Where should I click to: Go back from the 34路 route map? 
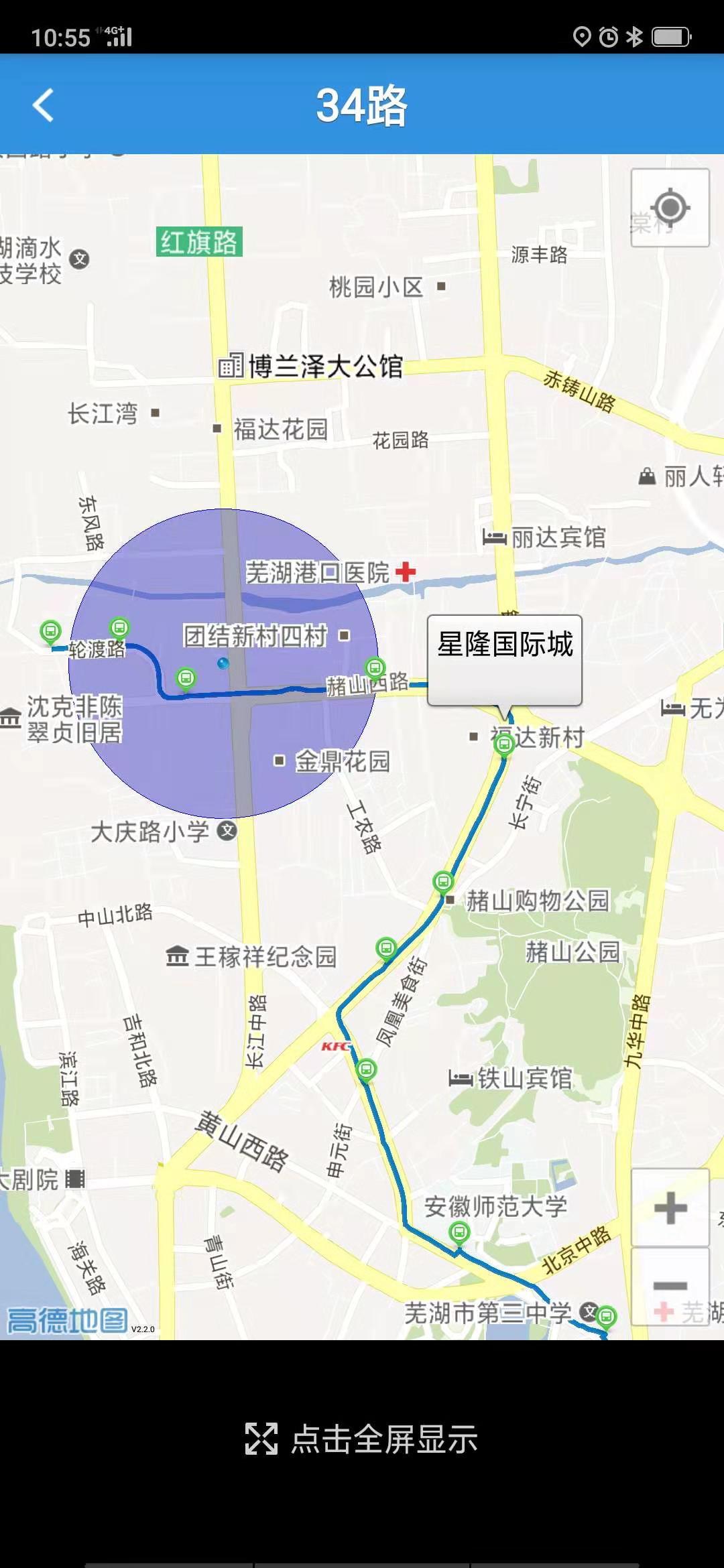click(44, 106)
